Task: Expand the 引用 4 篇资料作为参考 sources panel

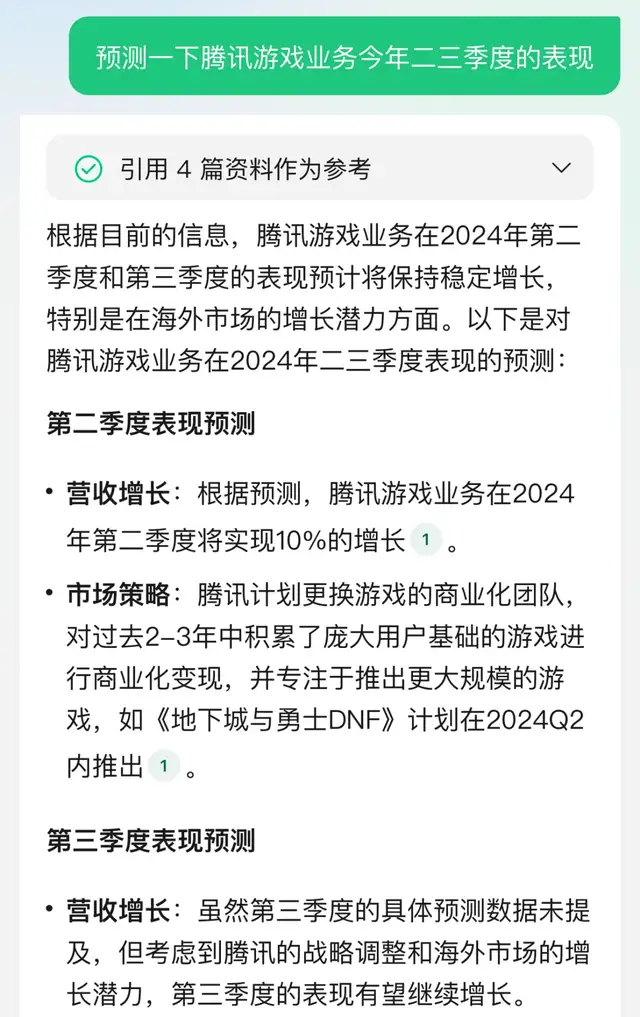Action: [x=561, y=168]
